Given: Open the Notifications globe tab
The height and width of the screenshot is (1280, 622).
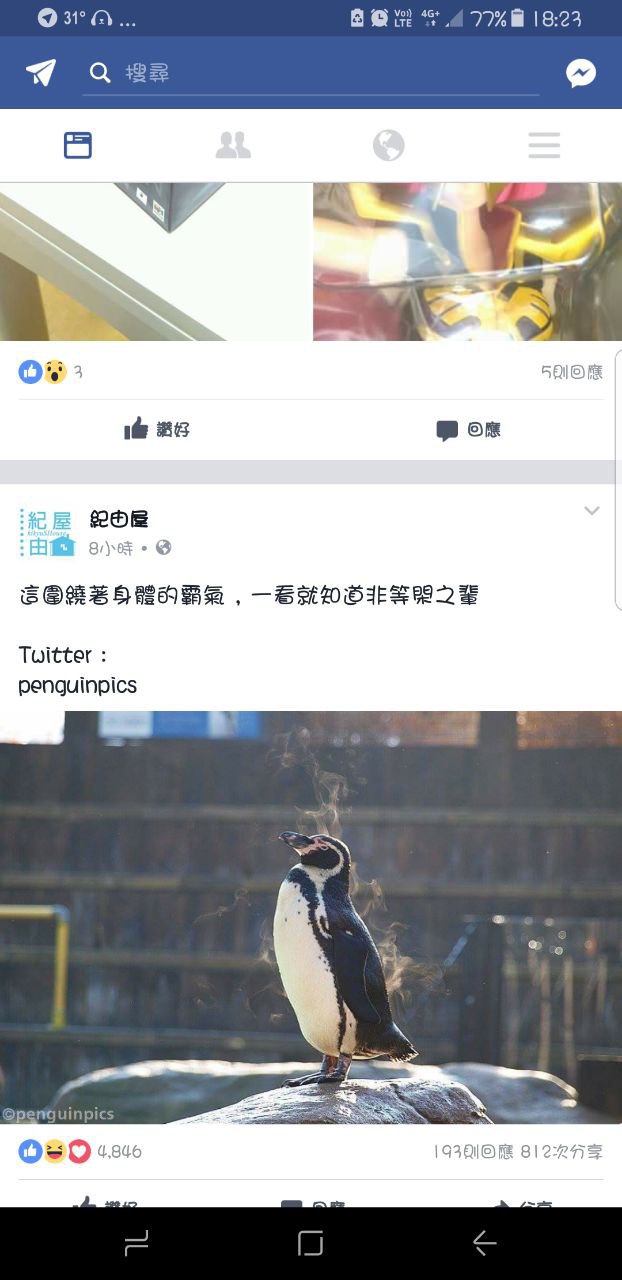Looking at the screenshot, I should pyautogui.click(x=388, y=146).
